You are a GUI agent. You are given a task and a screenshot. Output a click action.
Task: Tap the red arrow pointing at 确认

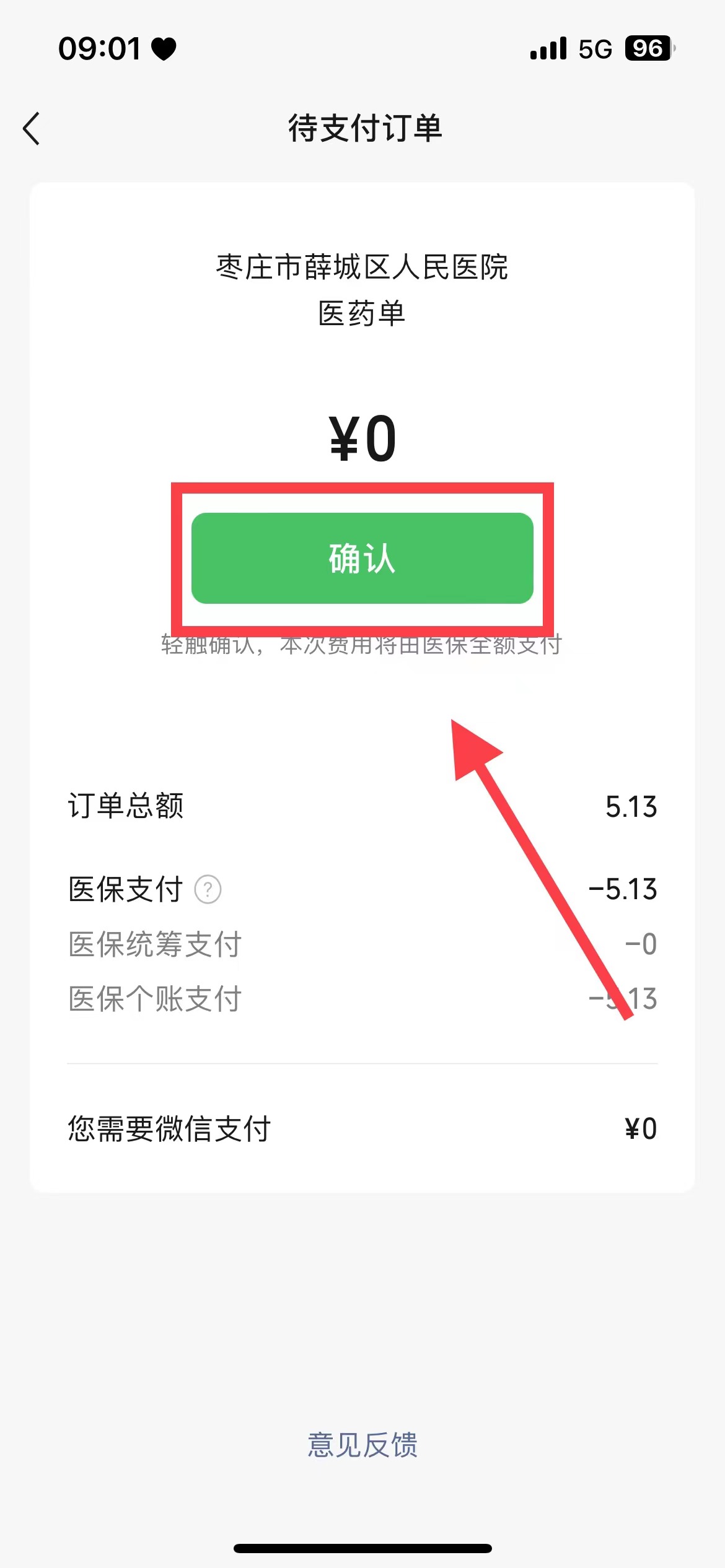coord(545,867)
